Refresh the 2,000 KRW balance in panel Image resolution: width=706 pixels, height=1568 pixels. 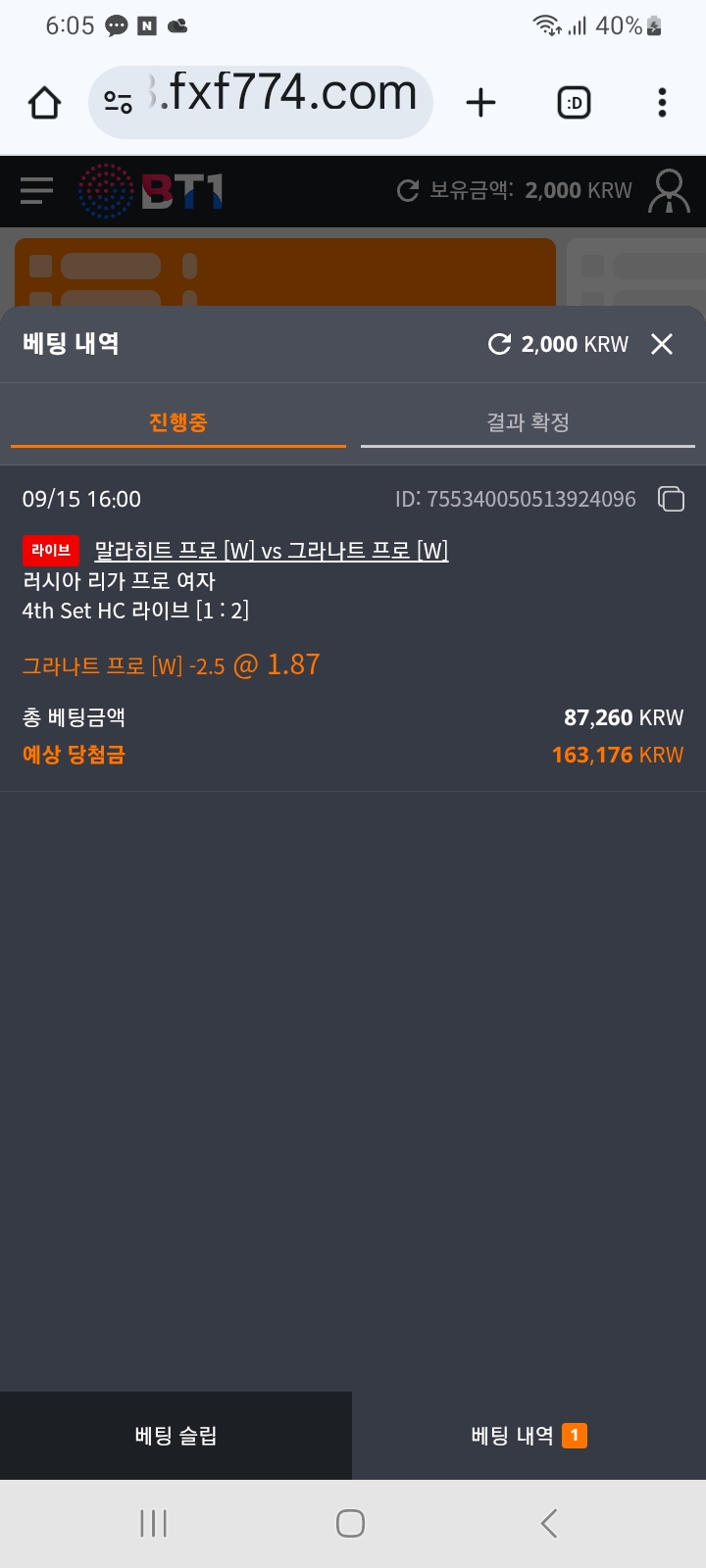[499, 344]
